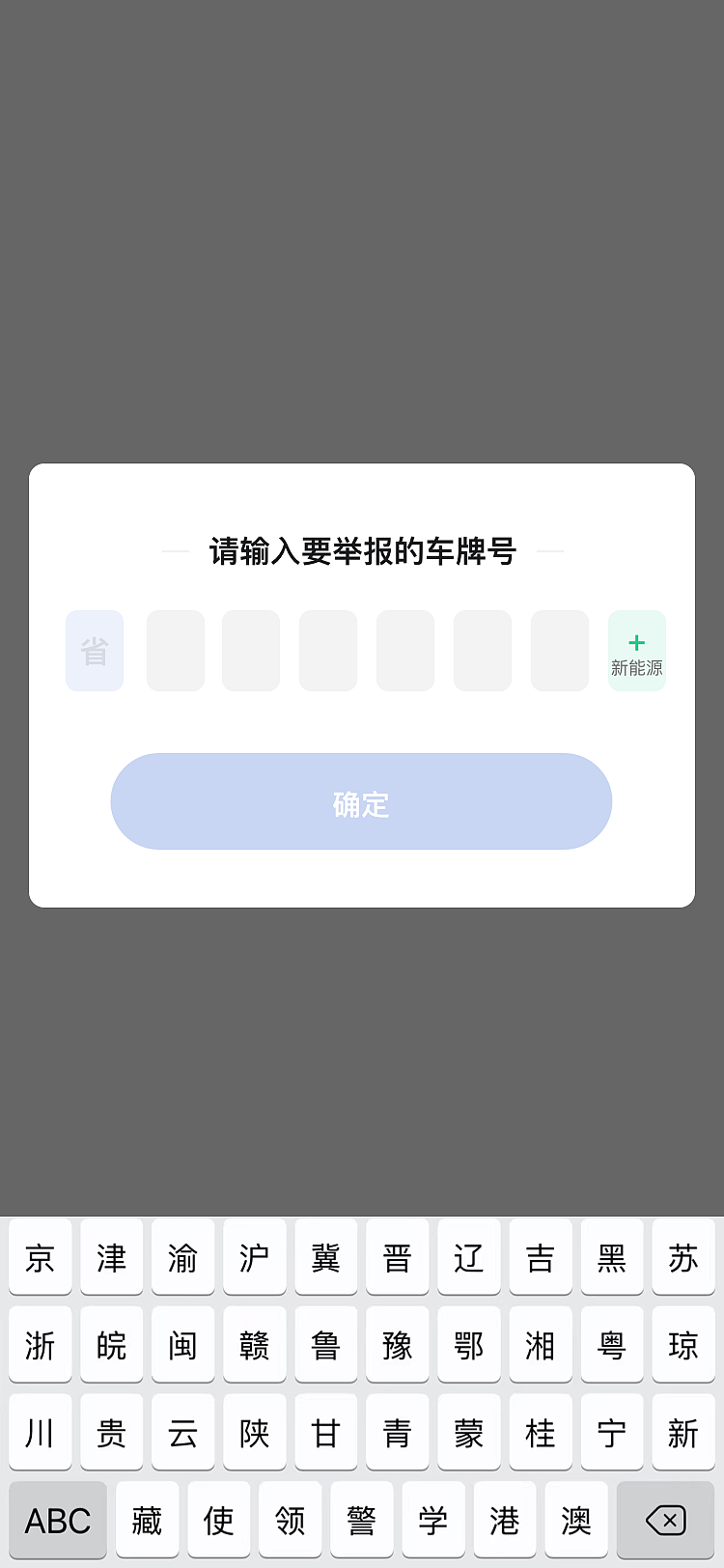Select 蒙 for Inner Mongolia
724x1568 pixels.
[x=469, y=1432]
